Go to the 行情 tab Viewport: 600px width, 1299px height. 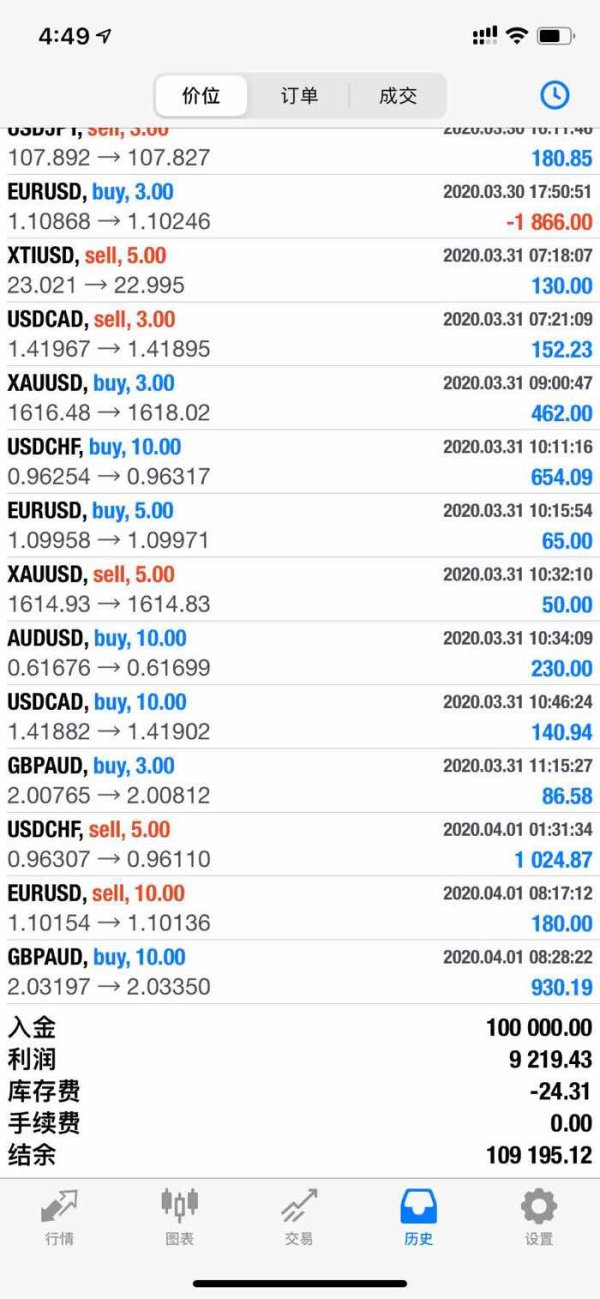(59, 1216)
